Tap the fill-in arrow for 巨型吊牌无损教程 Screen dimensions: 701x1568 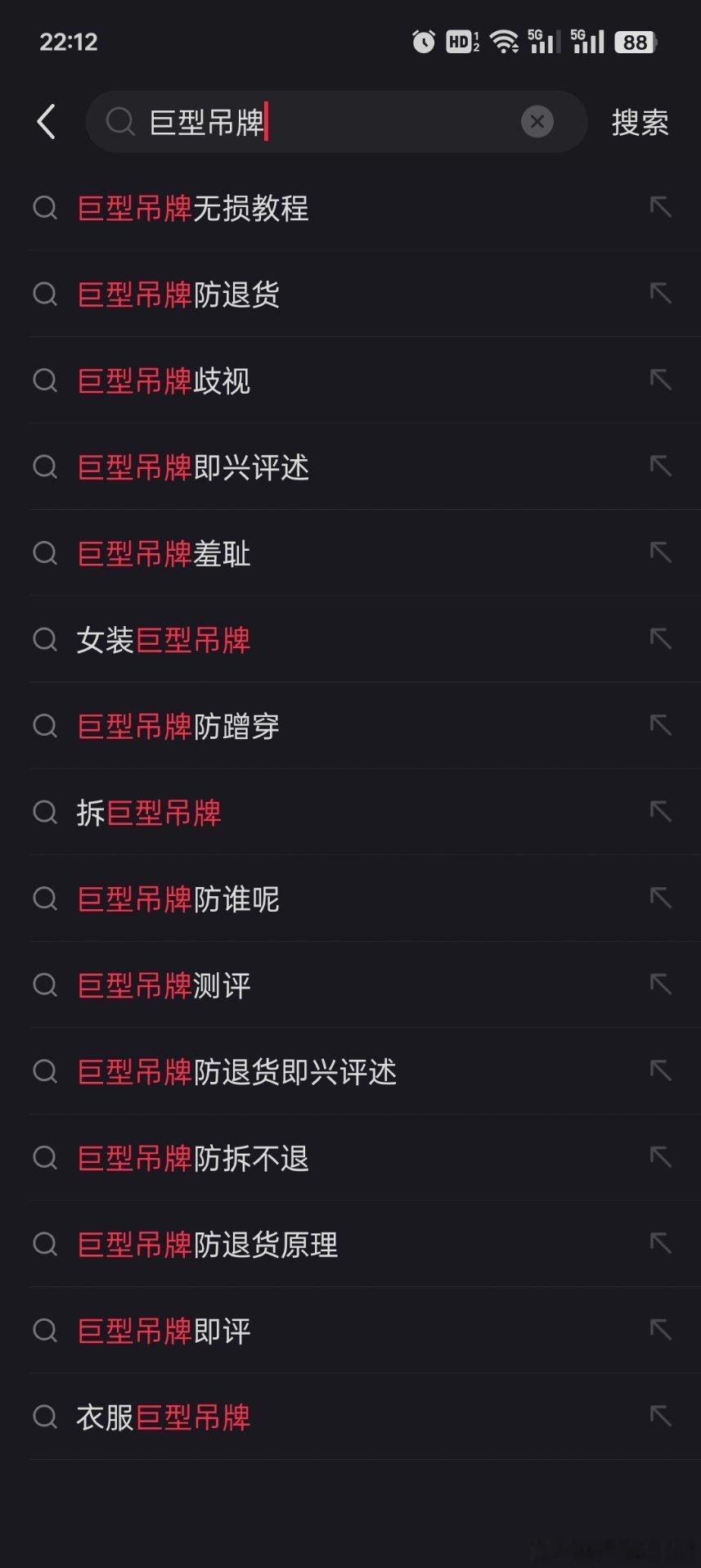point(661,208)
